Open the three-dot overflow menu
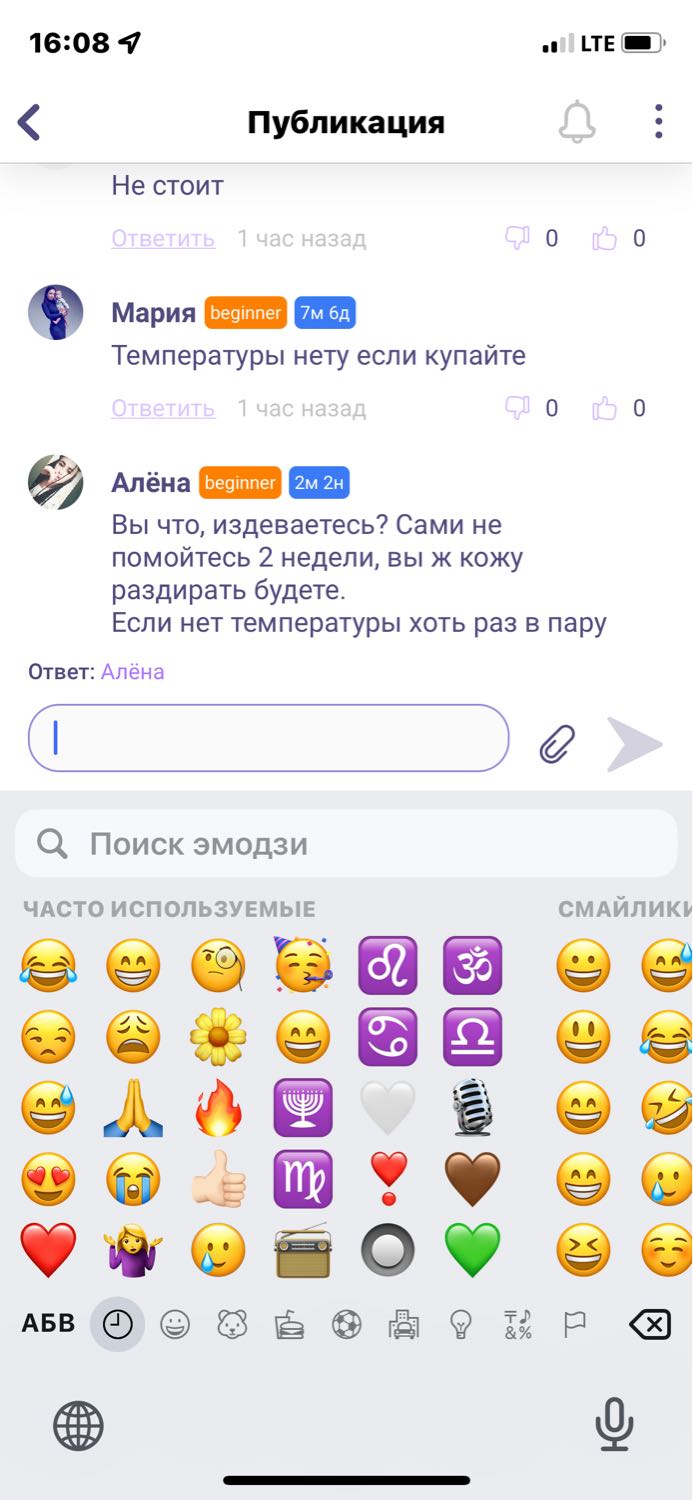Image resolution: width=693 pixels, height=1500 pixels. (658, 121)
